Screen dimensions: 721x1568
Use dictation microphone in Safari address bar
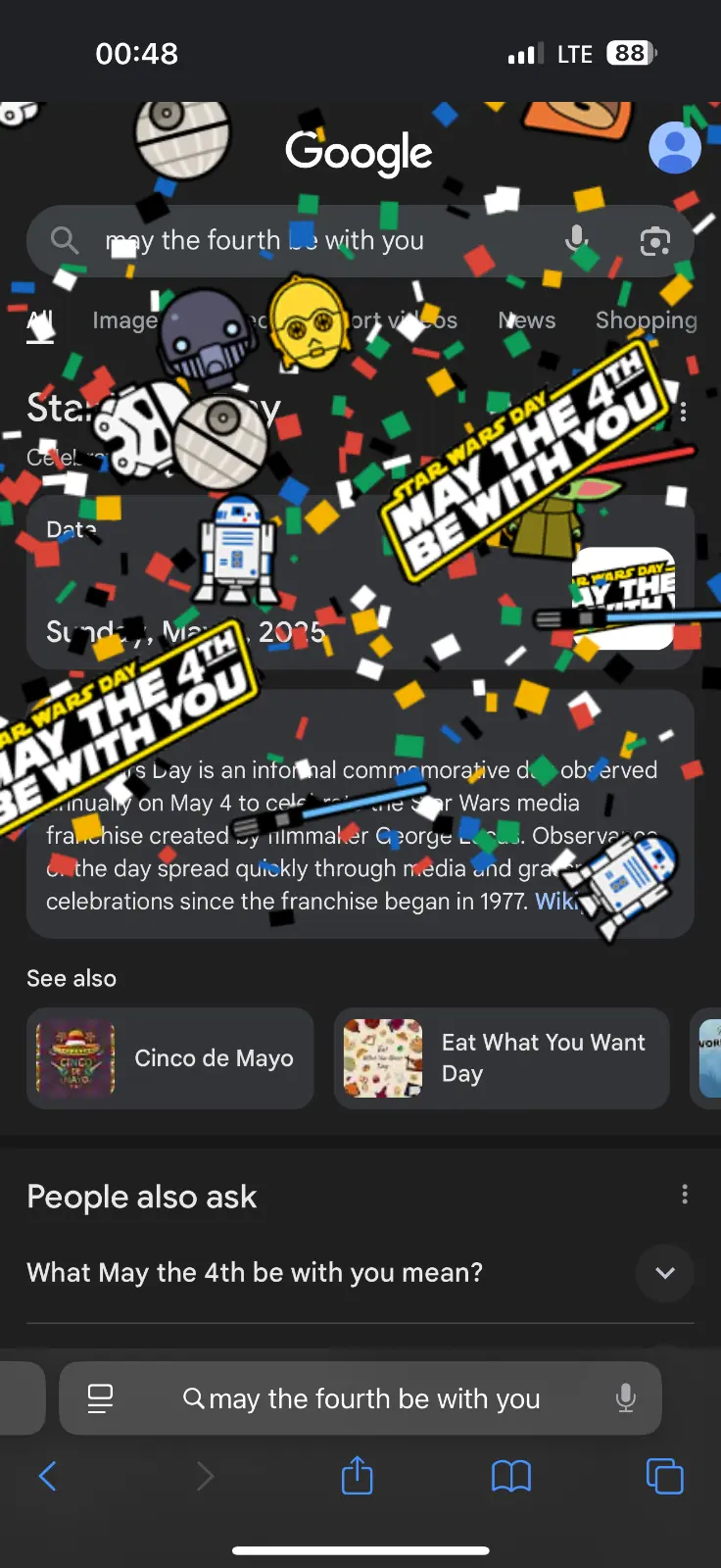point(625,1398)
